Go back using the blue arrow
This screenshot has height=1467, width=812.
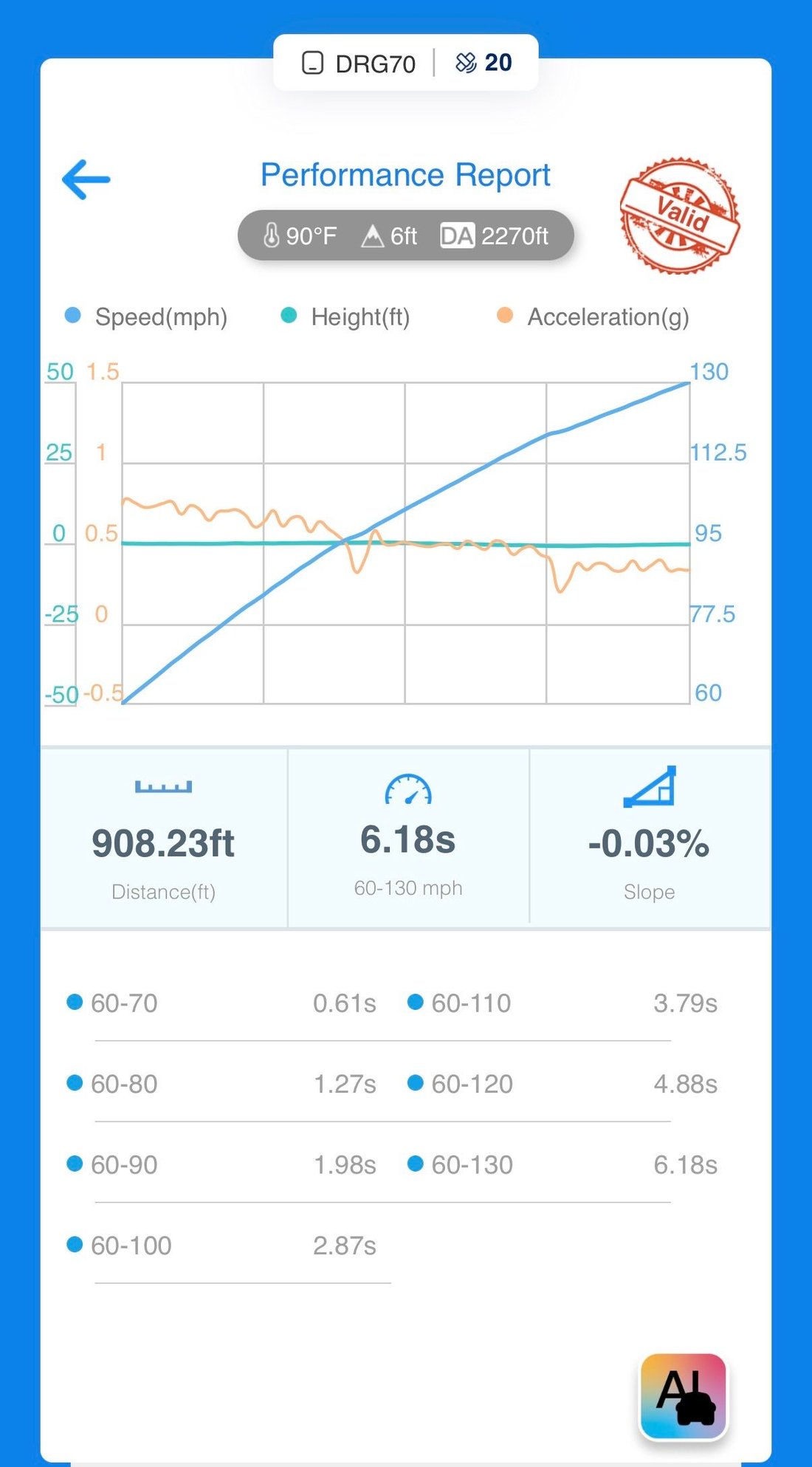(x=86, y=179)
